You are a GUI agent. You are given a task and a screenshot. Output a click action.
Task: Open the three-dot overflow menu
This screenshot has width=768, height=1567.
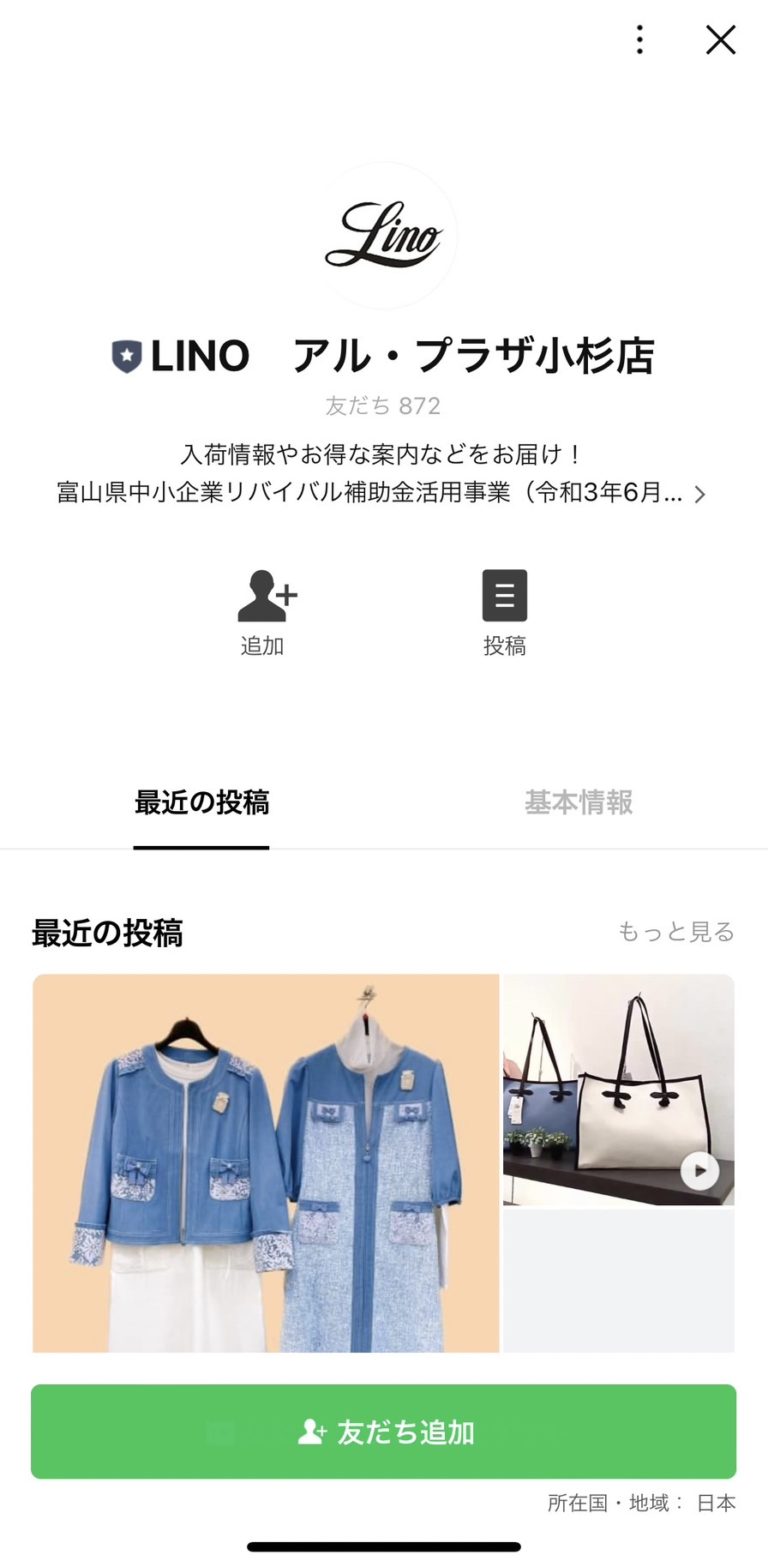(x=638, y=40)
